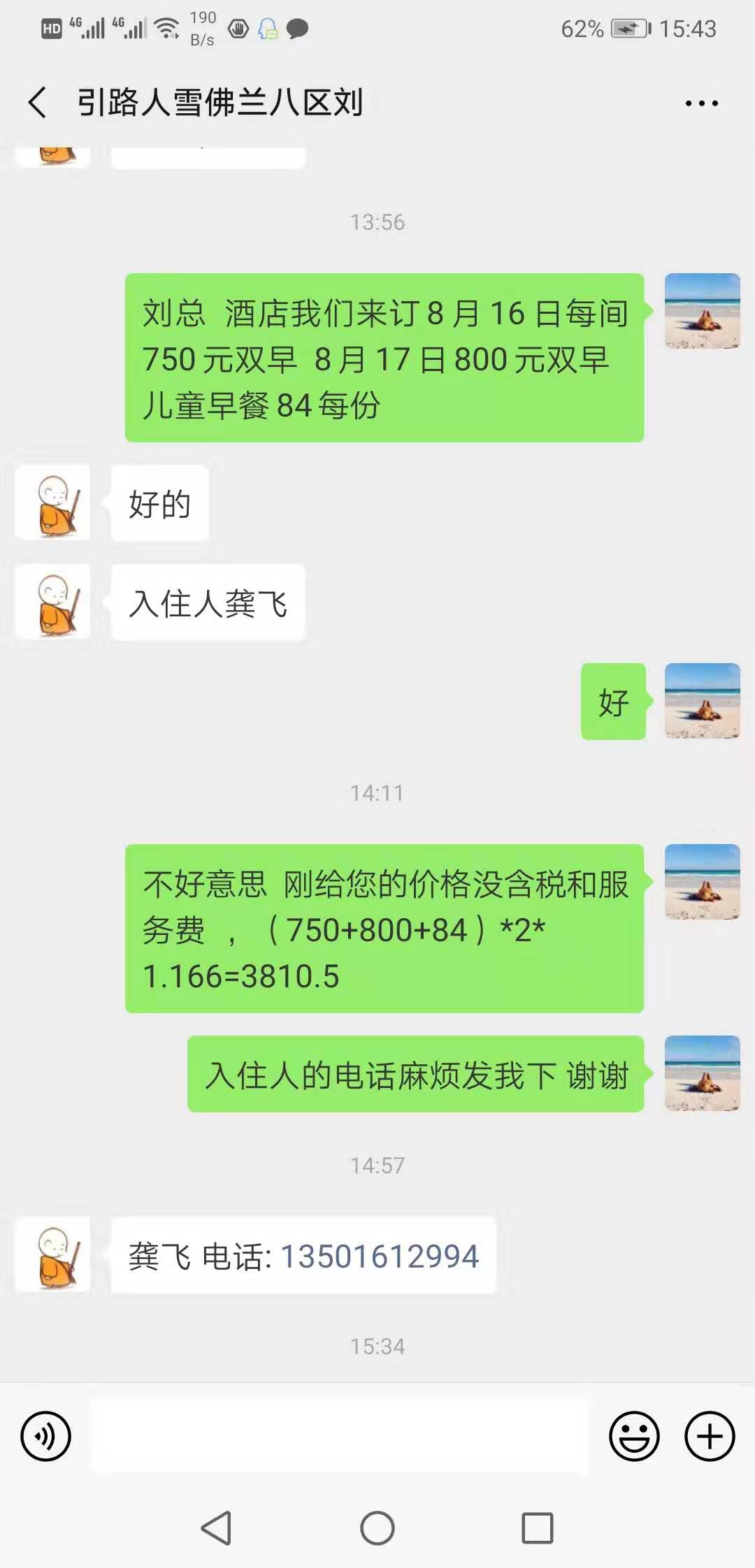This screenshot has width=755, height=1568.
Task: Switch to voice message input
Action: click(46, 1436)
